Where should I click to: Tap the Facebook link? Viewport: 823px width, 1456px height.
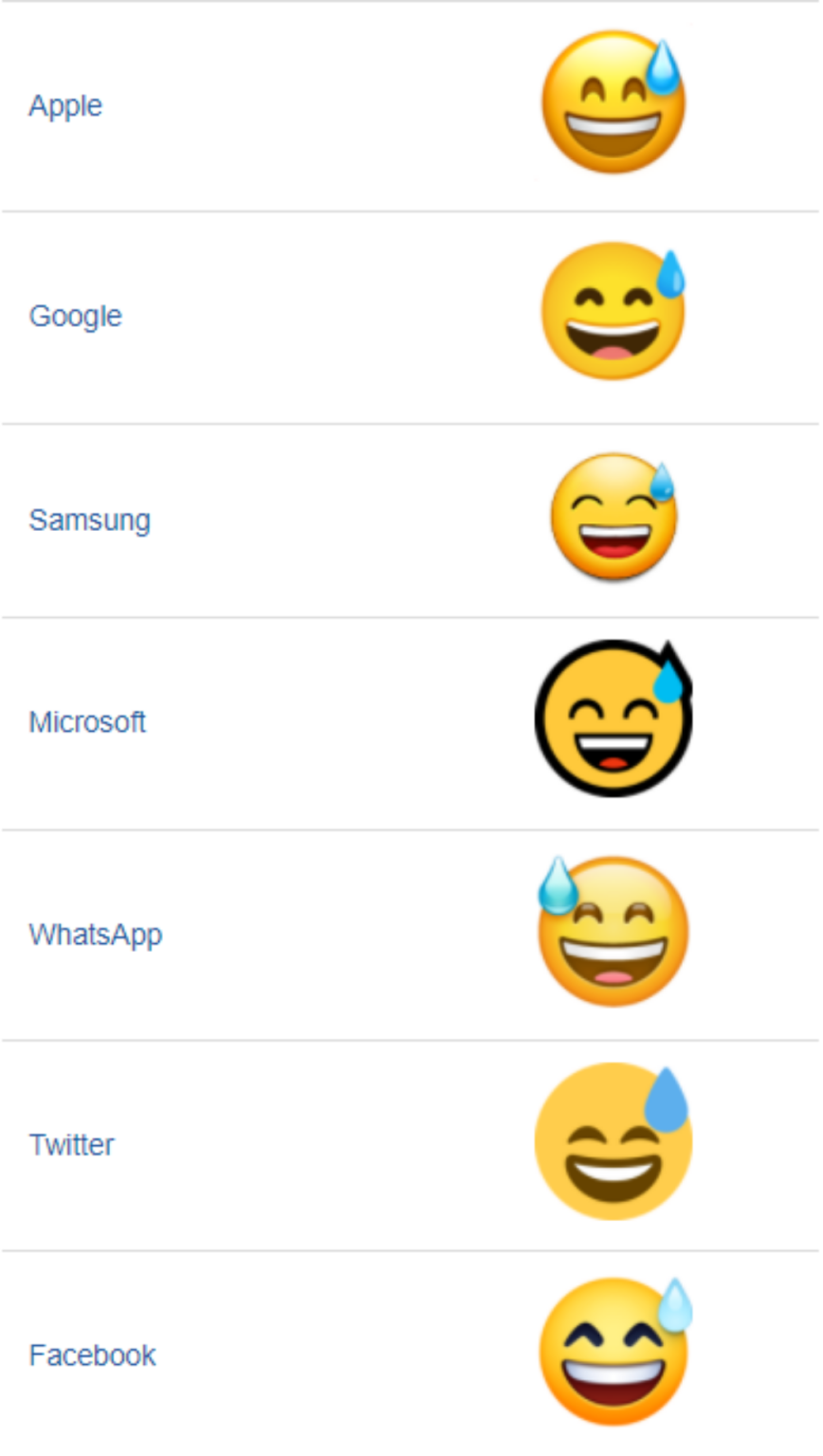92,1356
